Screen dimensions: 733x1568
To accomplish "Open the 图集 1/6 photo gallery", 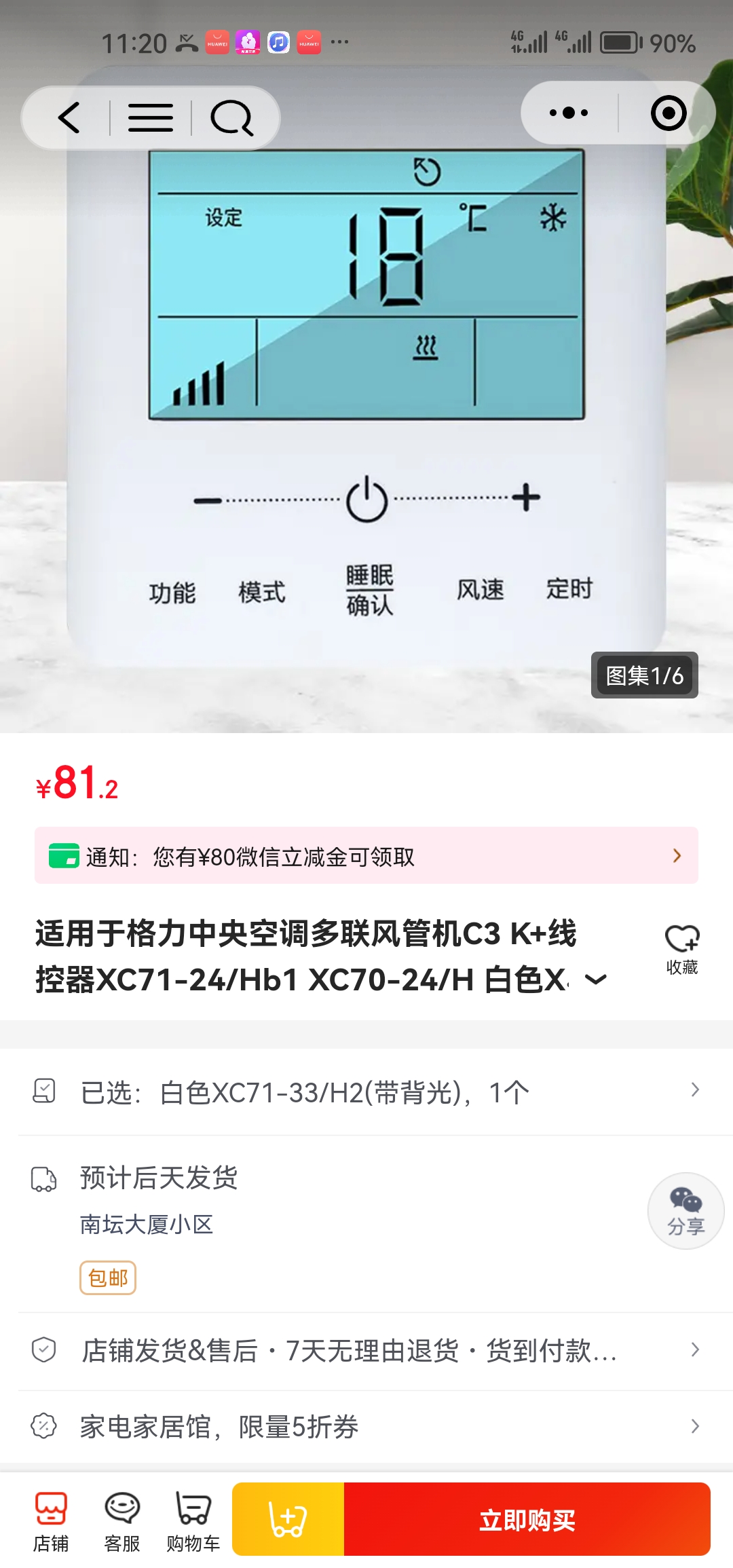I will [644, 675].
